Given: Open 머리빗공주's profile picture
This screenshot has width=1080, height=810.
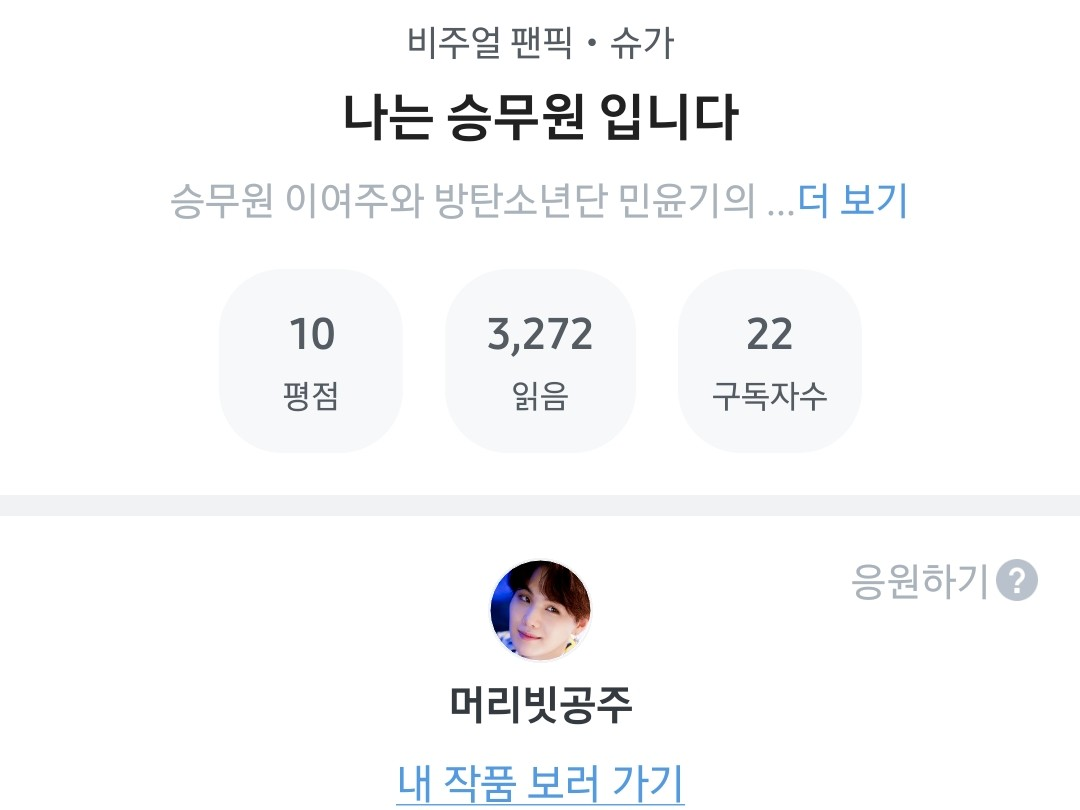Looking at the screenshot, I should [540, 610].
